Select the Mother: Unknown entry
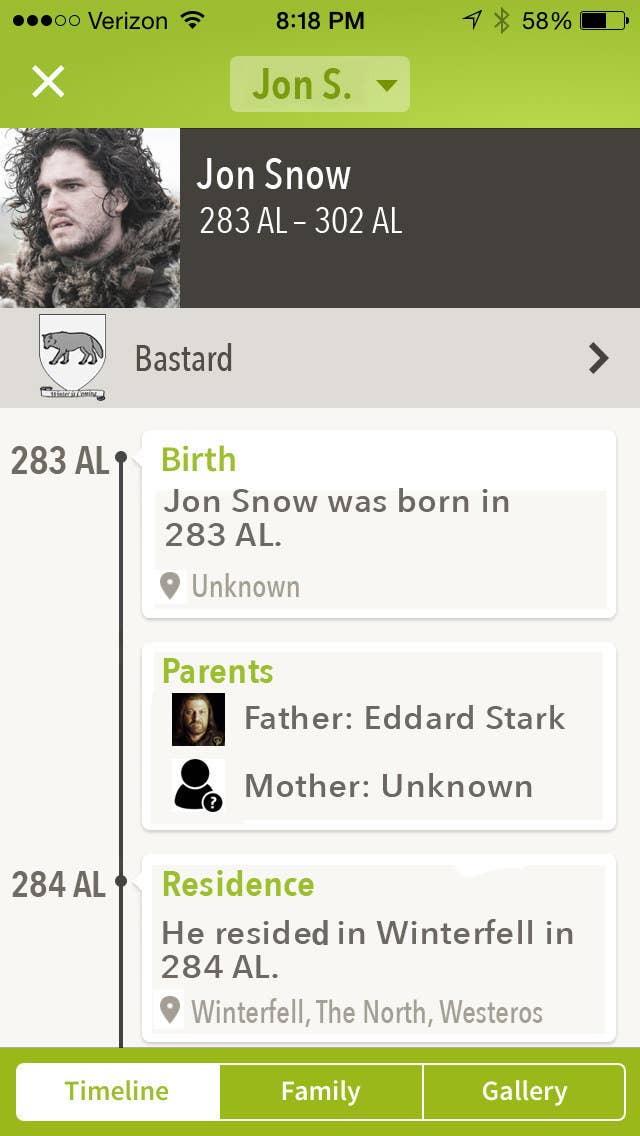 352,786
